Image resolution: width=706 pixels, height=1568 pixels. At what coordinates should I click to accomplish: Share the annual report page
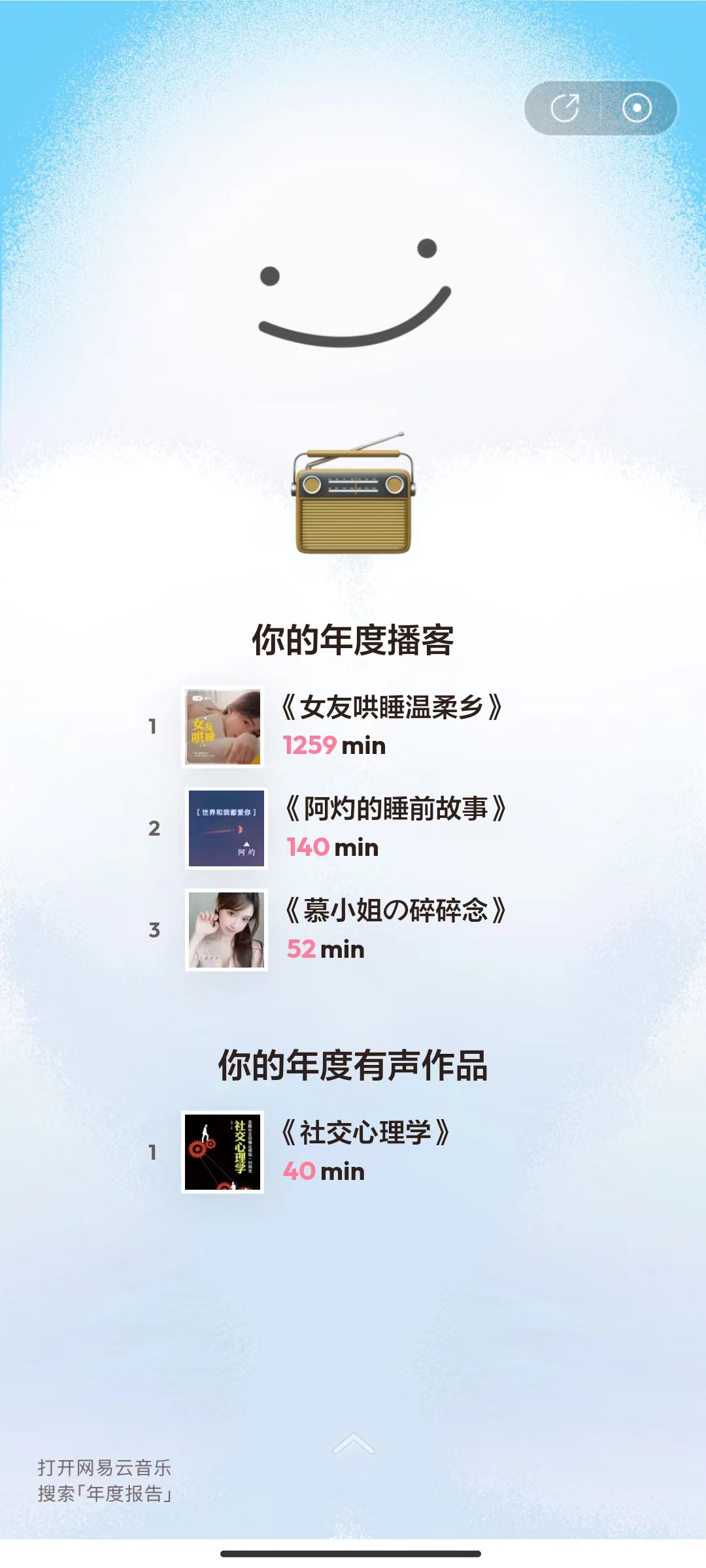tap(565, 108)
